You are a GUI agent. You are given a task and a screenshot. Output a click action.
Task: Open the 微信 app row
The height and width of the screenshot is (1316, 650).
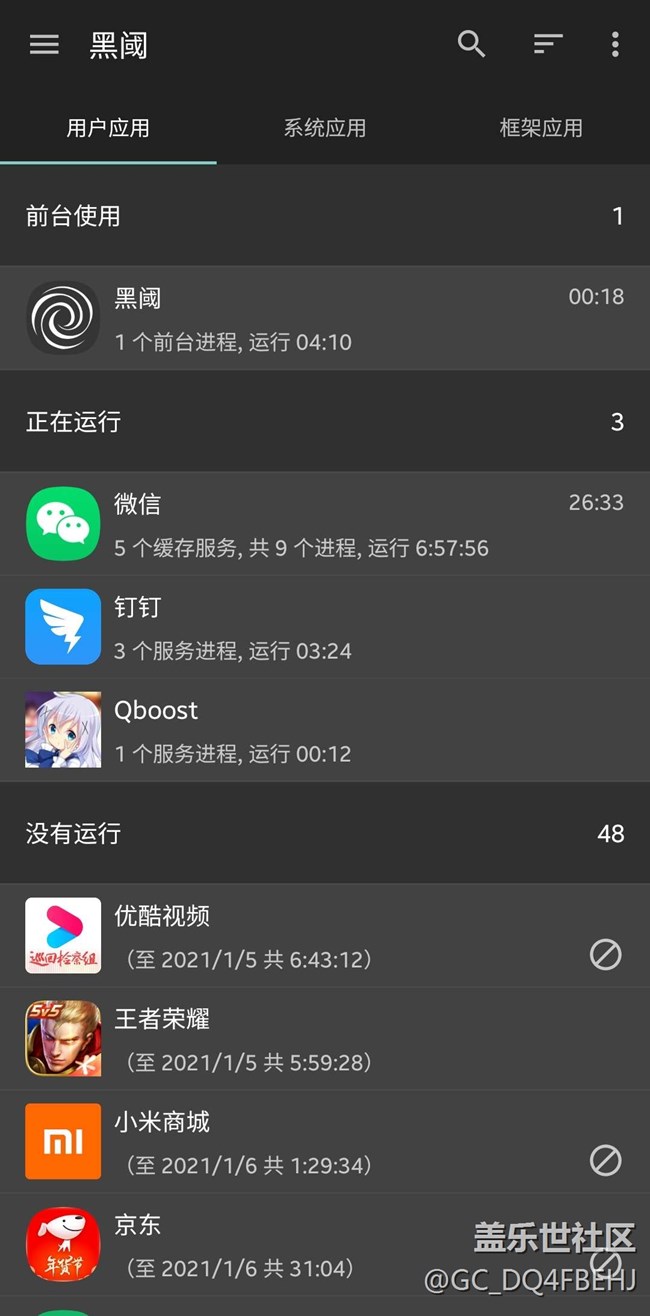(x=325, y=524)
